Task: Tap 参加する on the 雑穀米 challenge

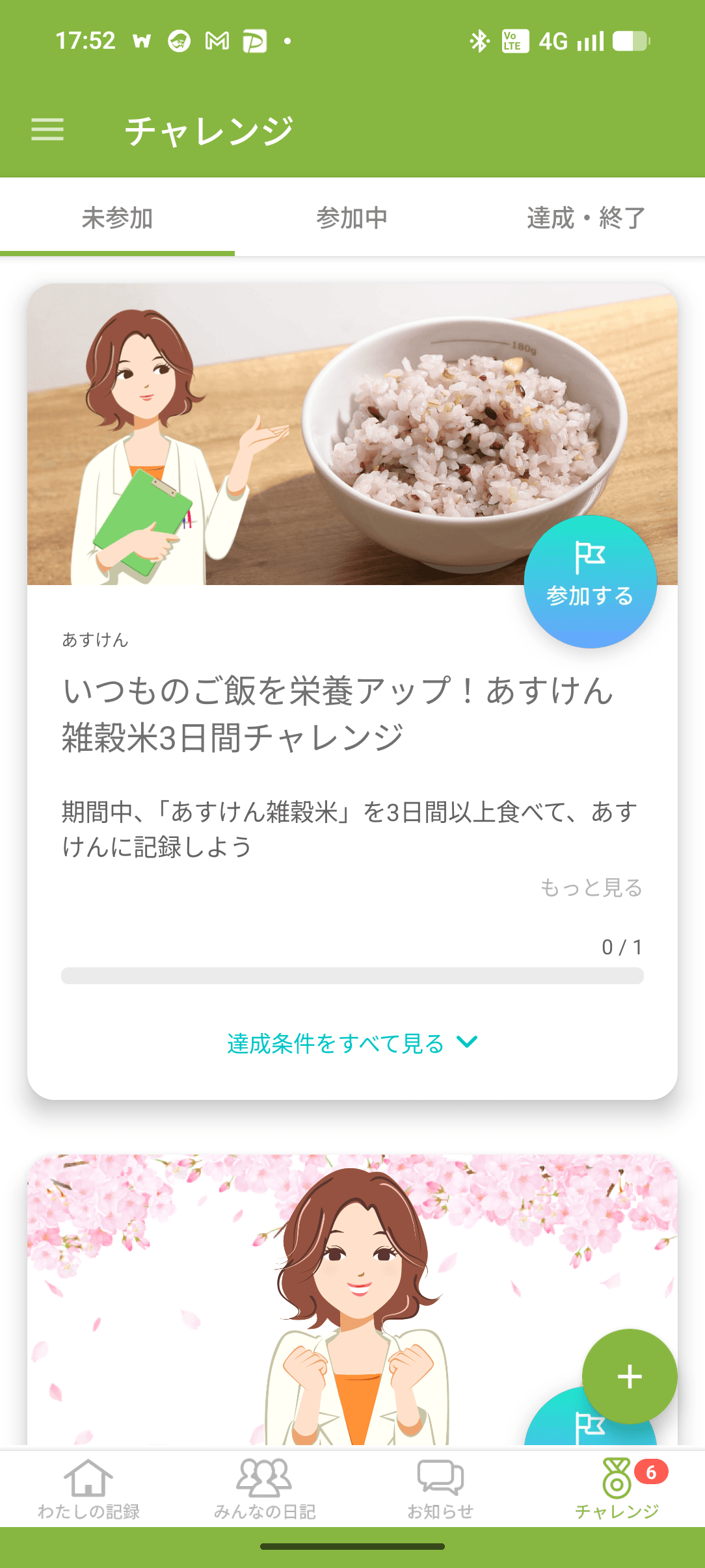Action: pos(590,581)
